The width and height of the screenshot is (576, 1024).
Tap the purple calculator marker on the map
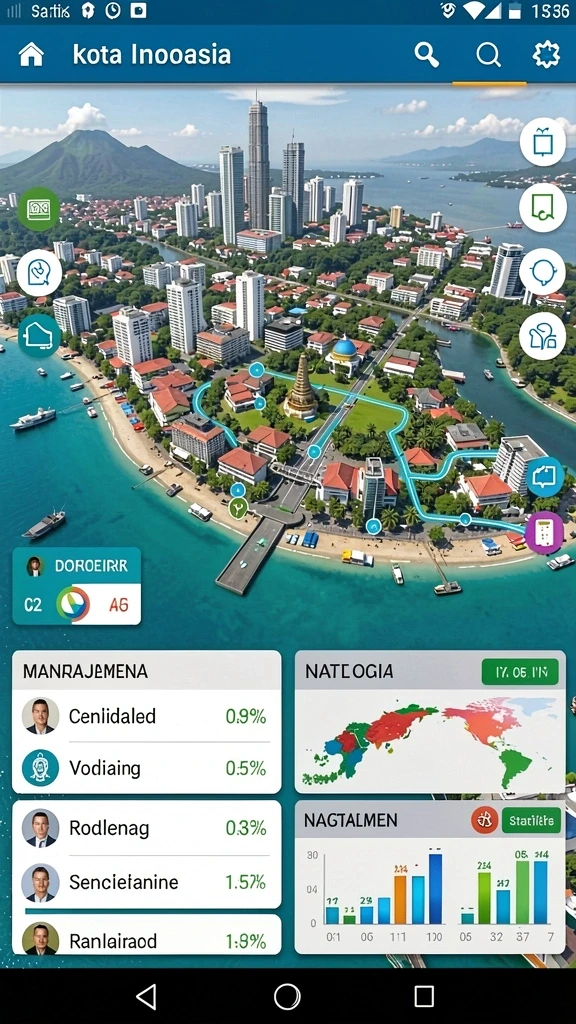pos(544,533)
